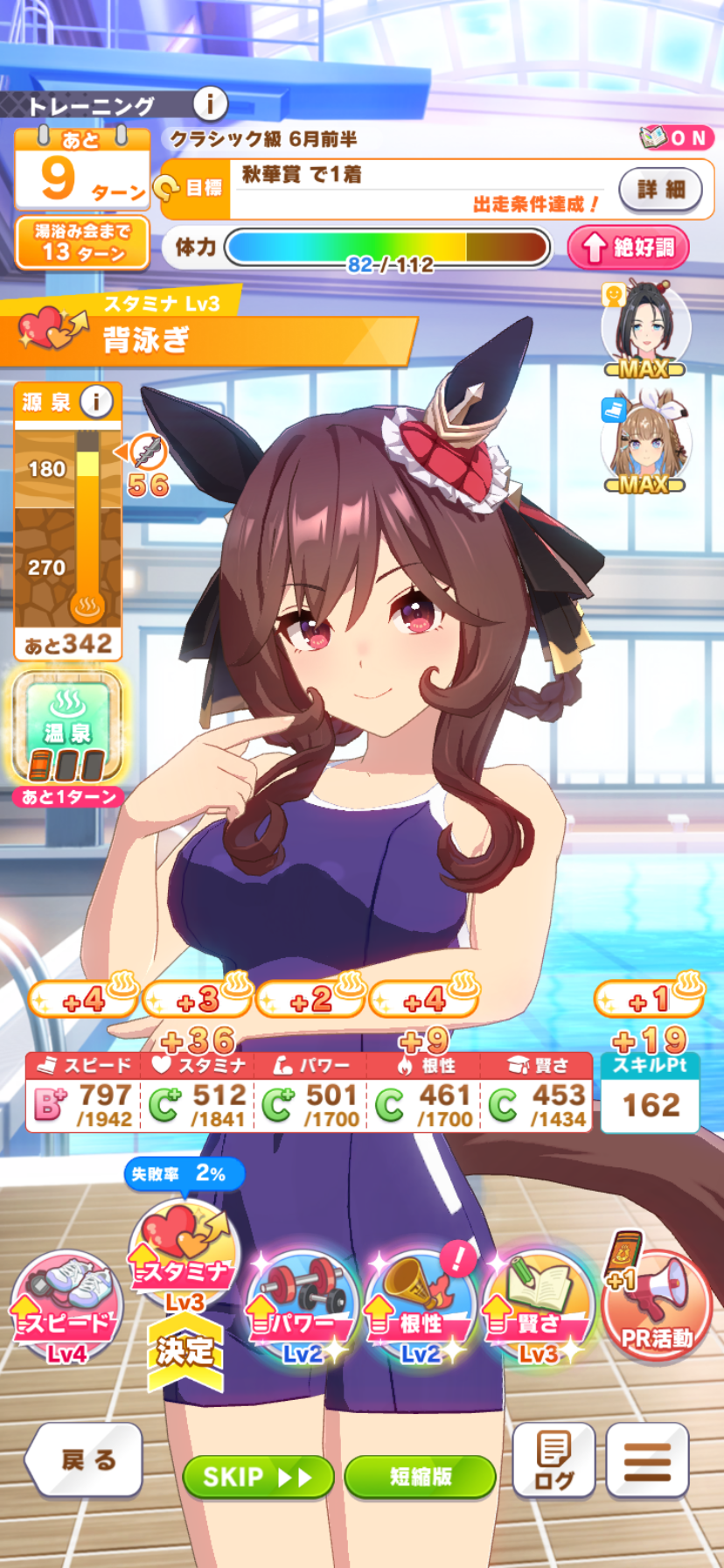Tap the 温泉 hot spring button
Screen dimensions: 724x1568
click(x=66, y=728)
